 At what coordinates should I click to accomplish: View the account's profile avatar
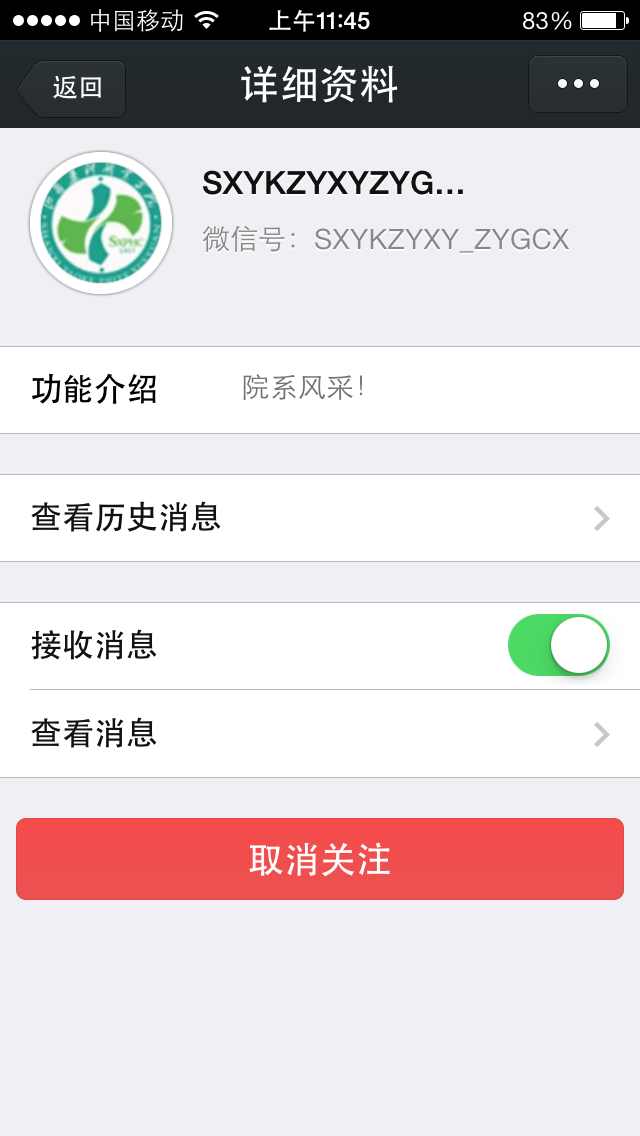point(101,223)
